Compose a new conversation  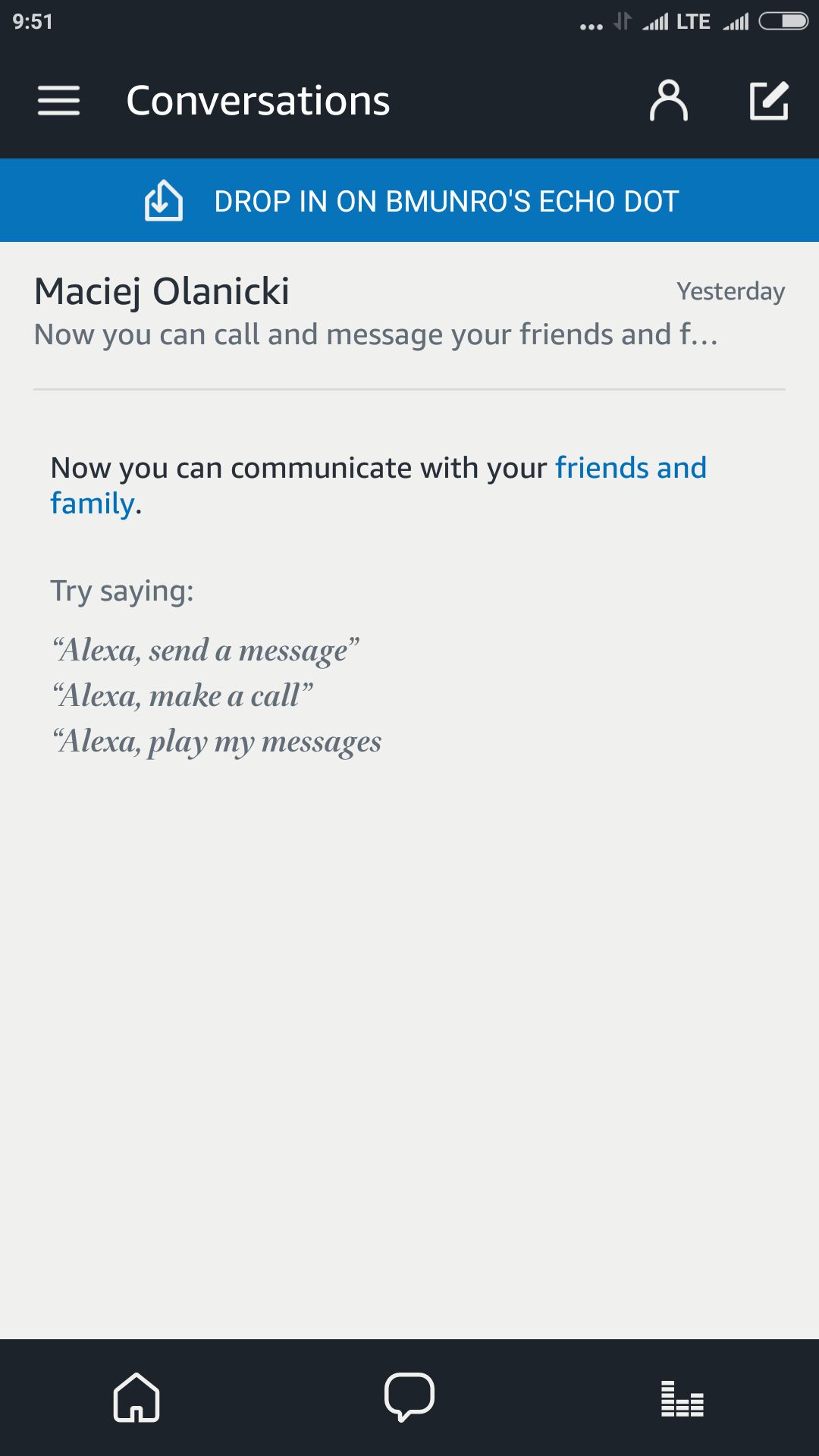[x=769, y=101]
